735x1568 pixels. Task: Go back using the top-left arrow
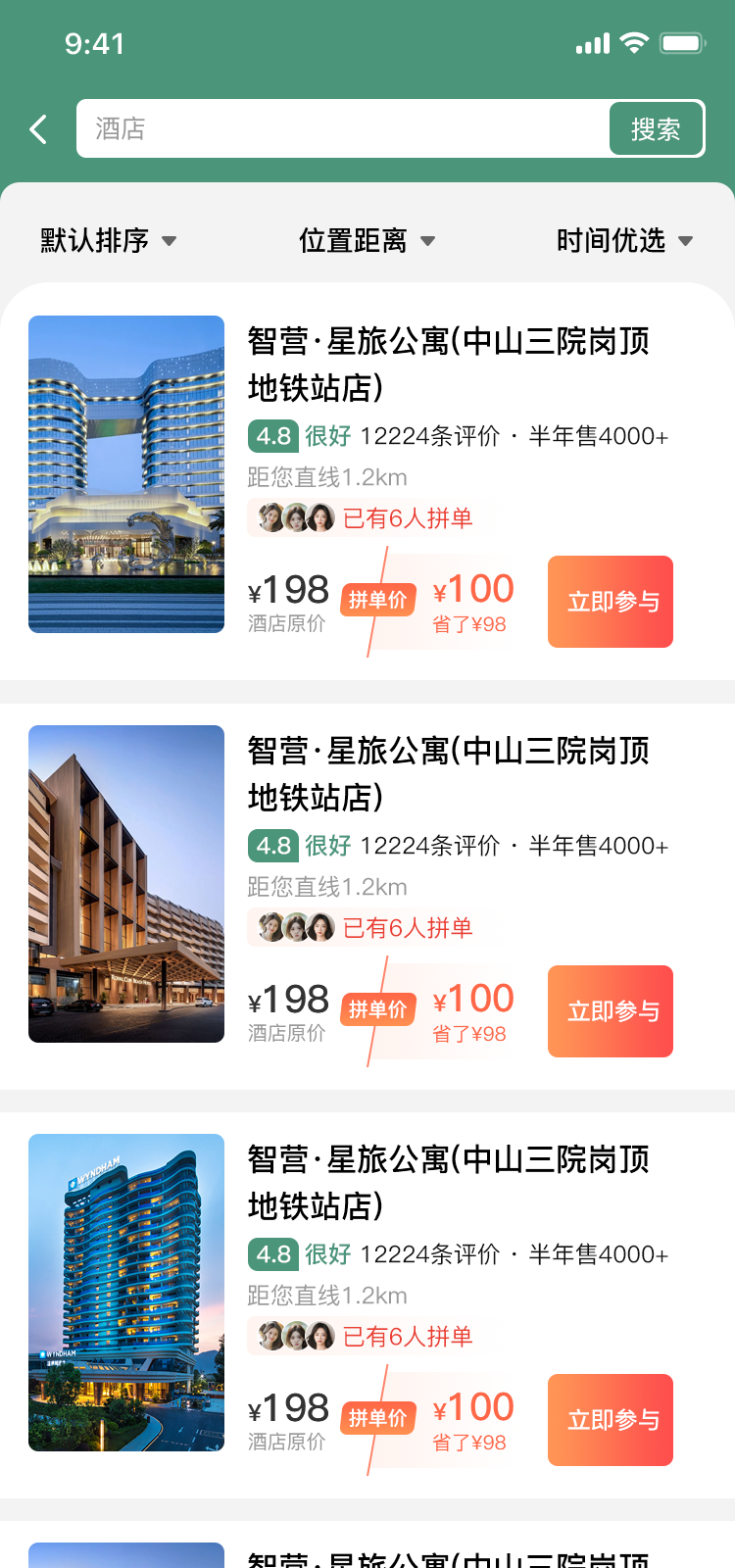38,129
